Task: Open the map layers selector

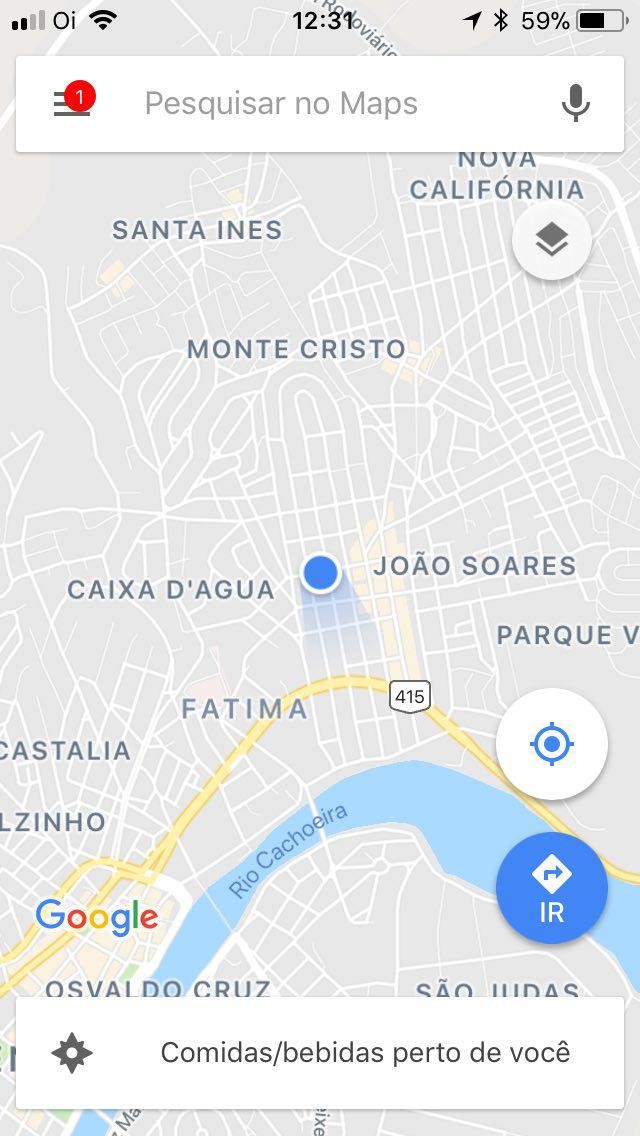Action: (551, 240)
